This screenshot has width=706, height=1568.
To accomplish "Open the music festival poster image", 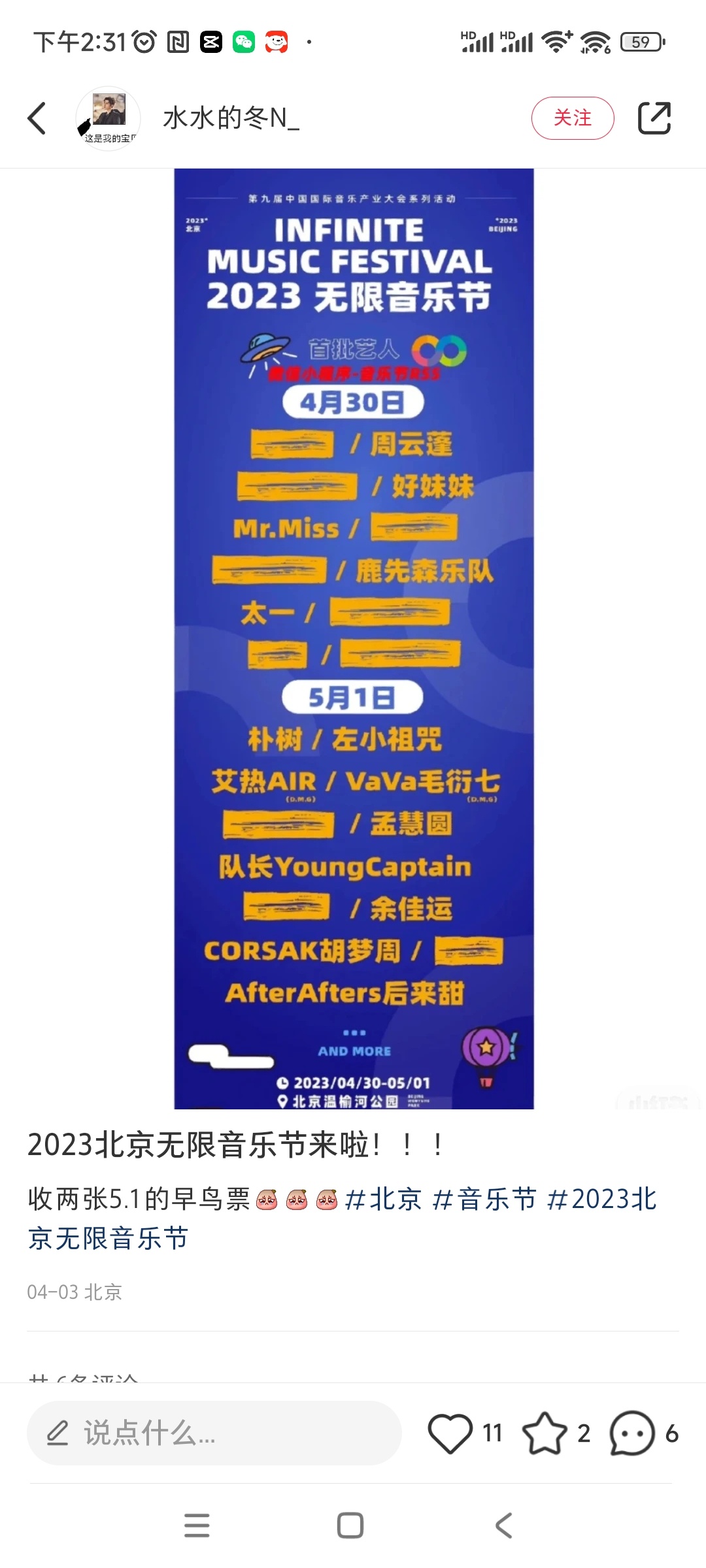I will [x=354, y=638].
